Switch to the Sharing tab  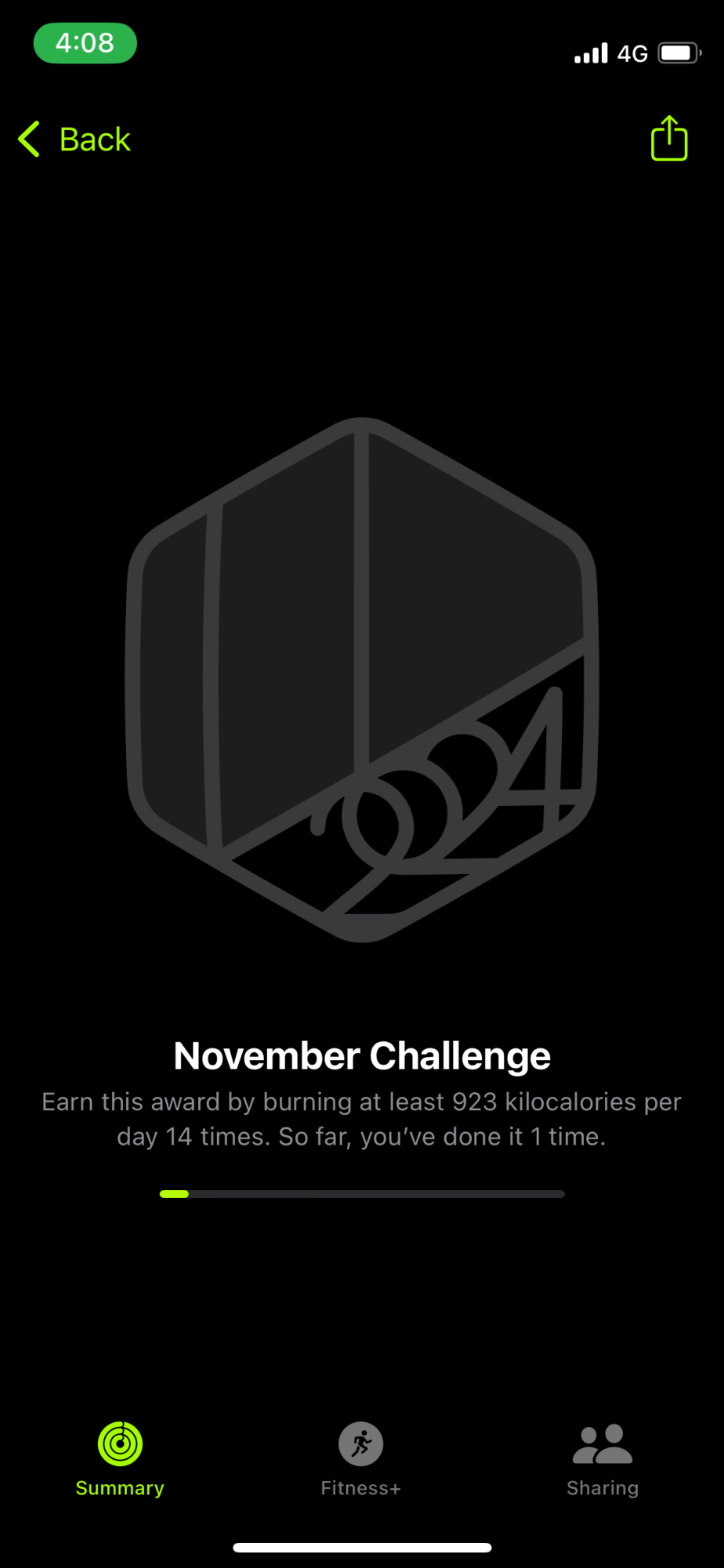click(602, 1458)
